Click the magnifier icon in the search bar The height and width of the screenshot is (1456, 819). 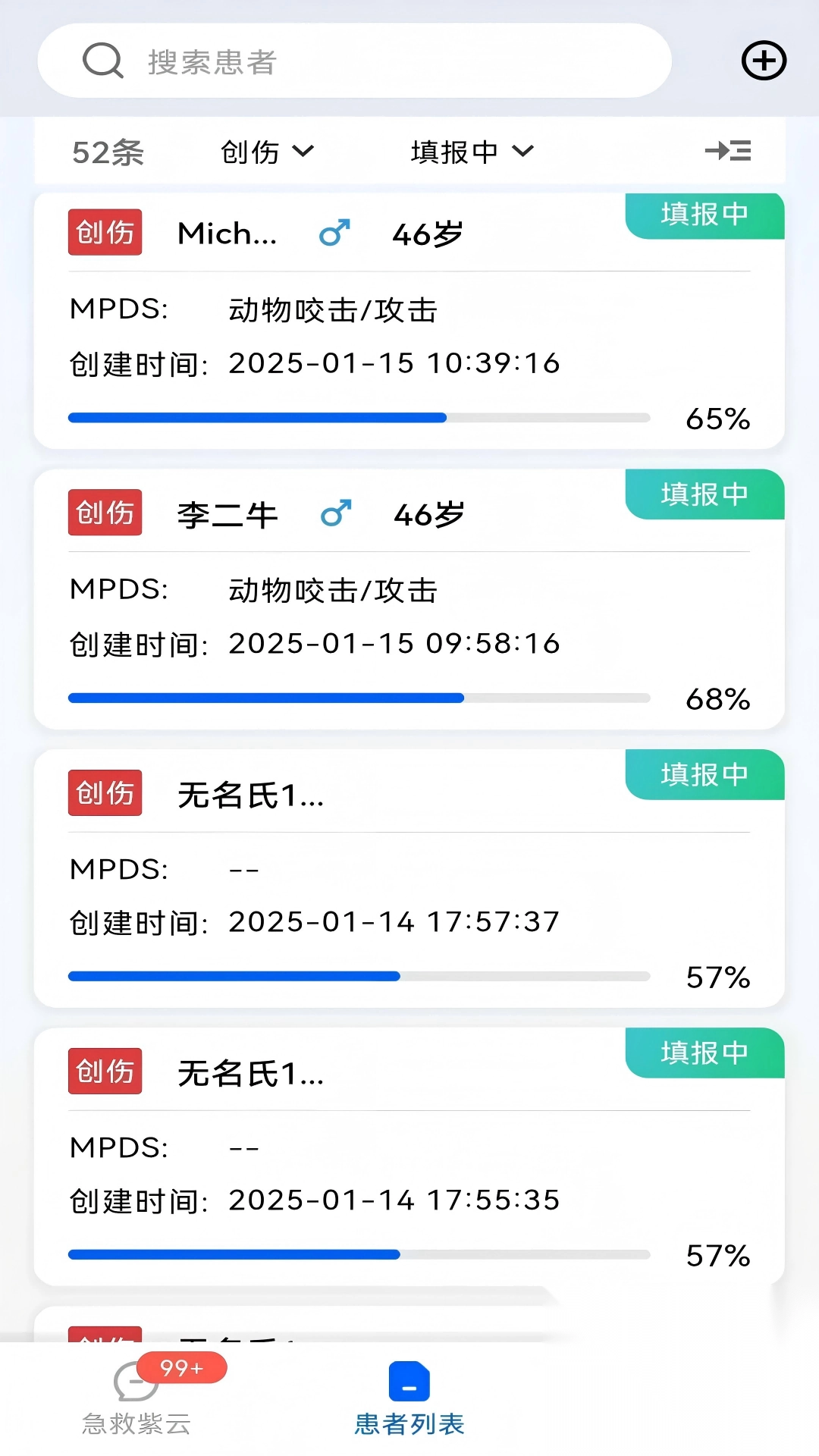coord(104,61)
